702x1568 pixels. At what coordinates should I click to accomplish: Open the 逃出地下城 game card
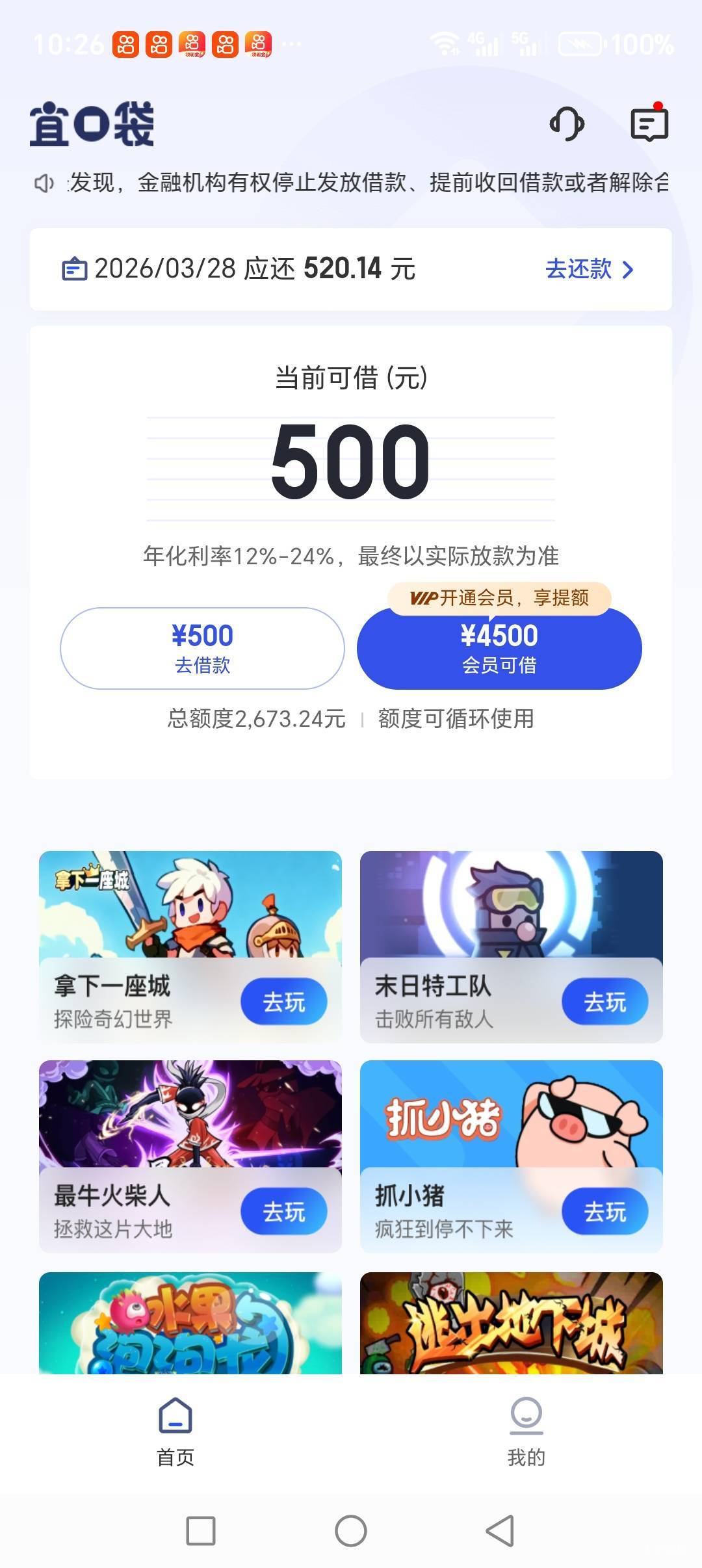click(x=512, y=1323)
